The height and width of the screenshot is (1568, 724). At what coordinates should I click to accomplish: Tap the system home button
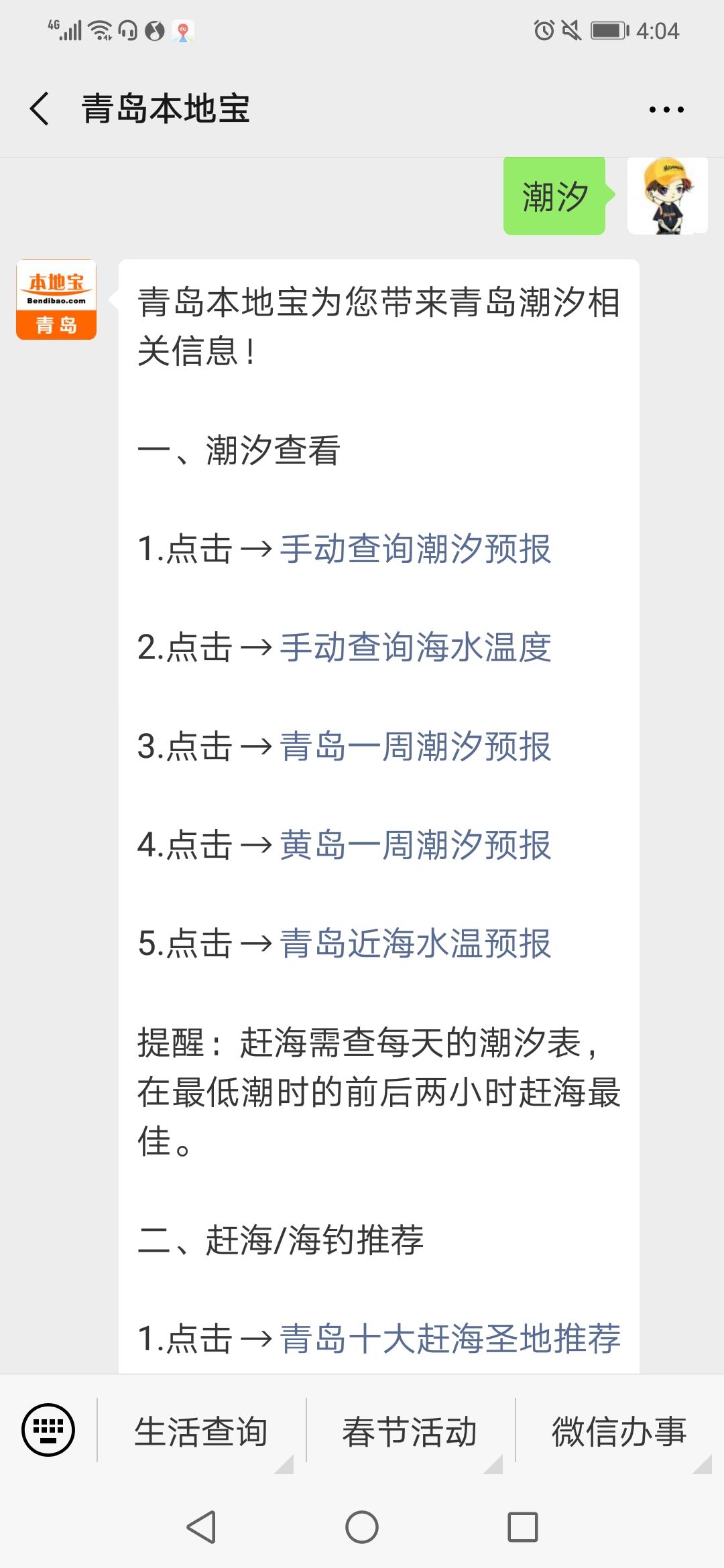coord(362,1528)
